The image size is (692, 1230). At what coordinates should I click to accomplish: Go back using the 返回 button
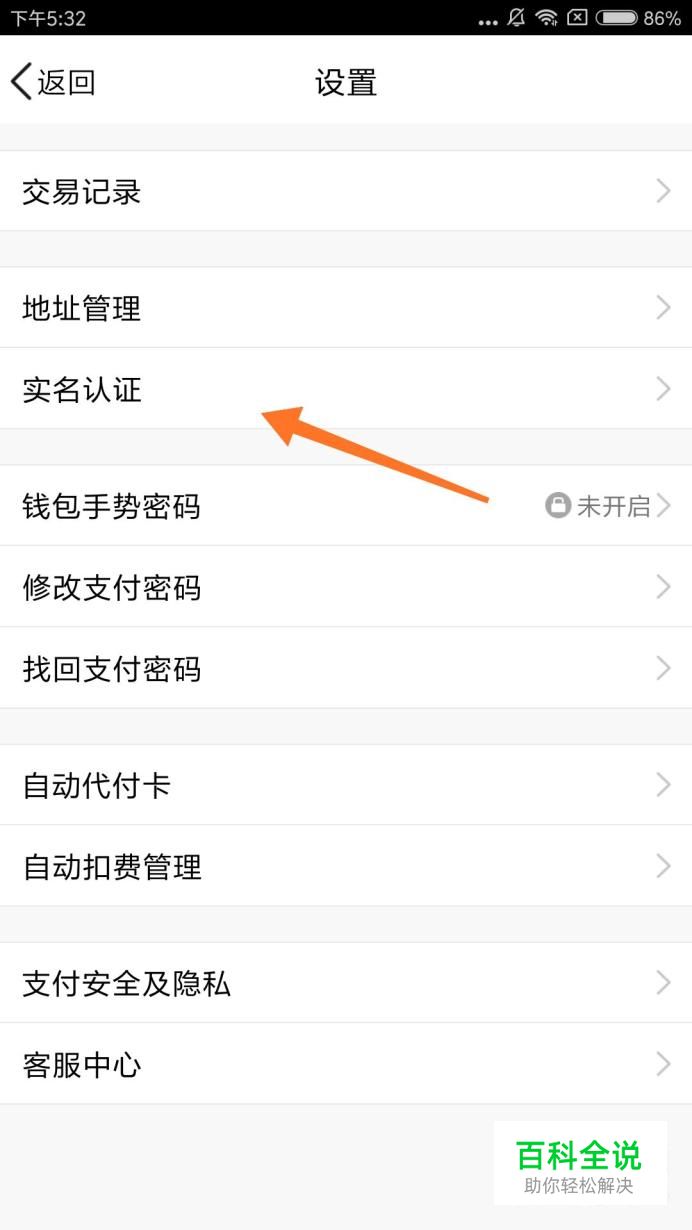pyautogui.click(x=53, y=82)
